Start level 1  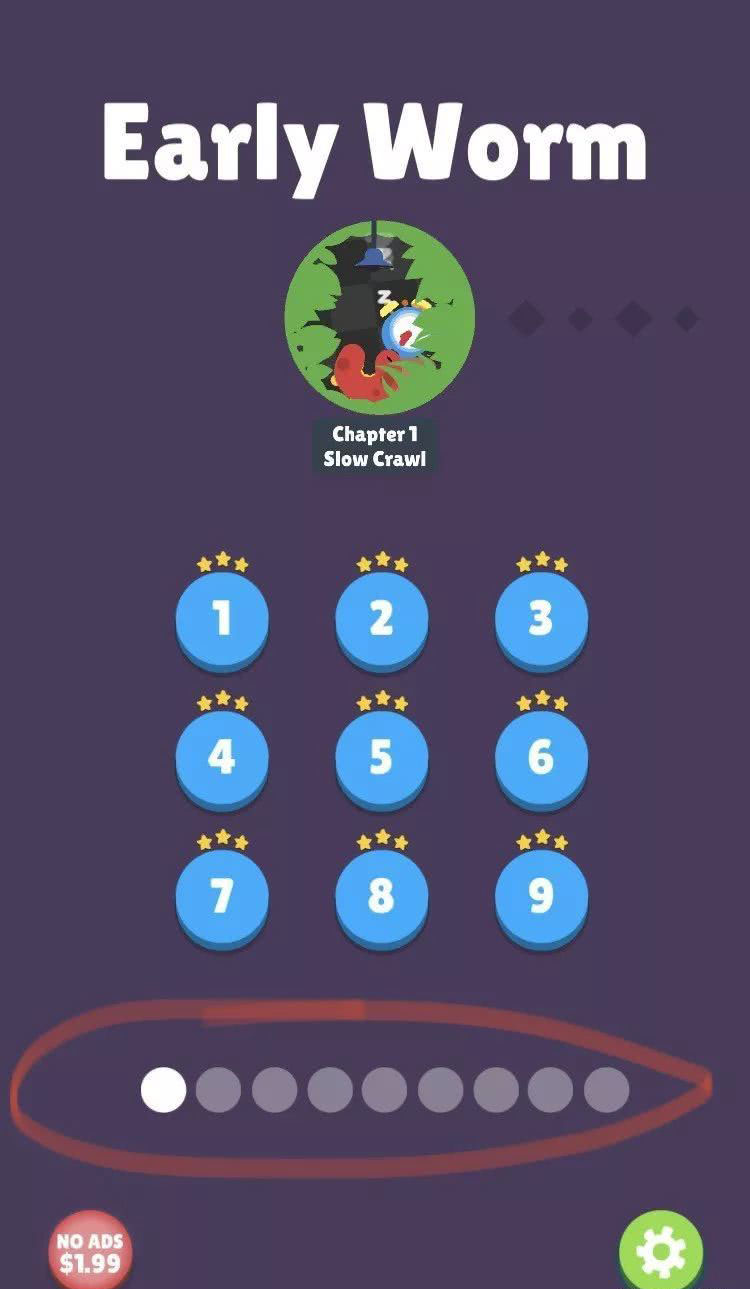222,618
